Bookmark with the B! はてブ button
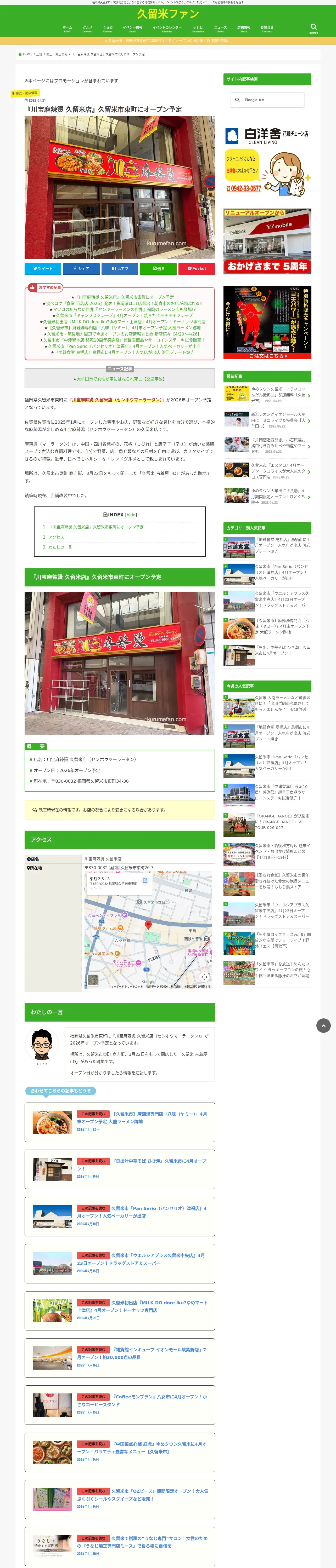 point(120,268)
